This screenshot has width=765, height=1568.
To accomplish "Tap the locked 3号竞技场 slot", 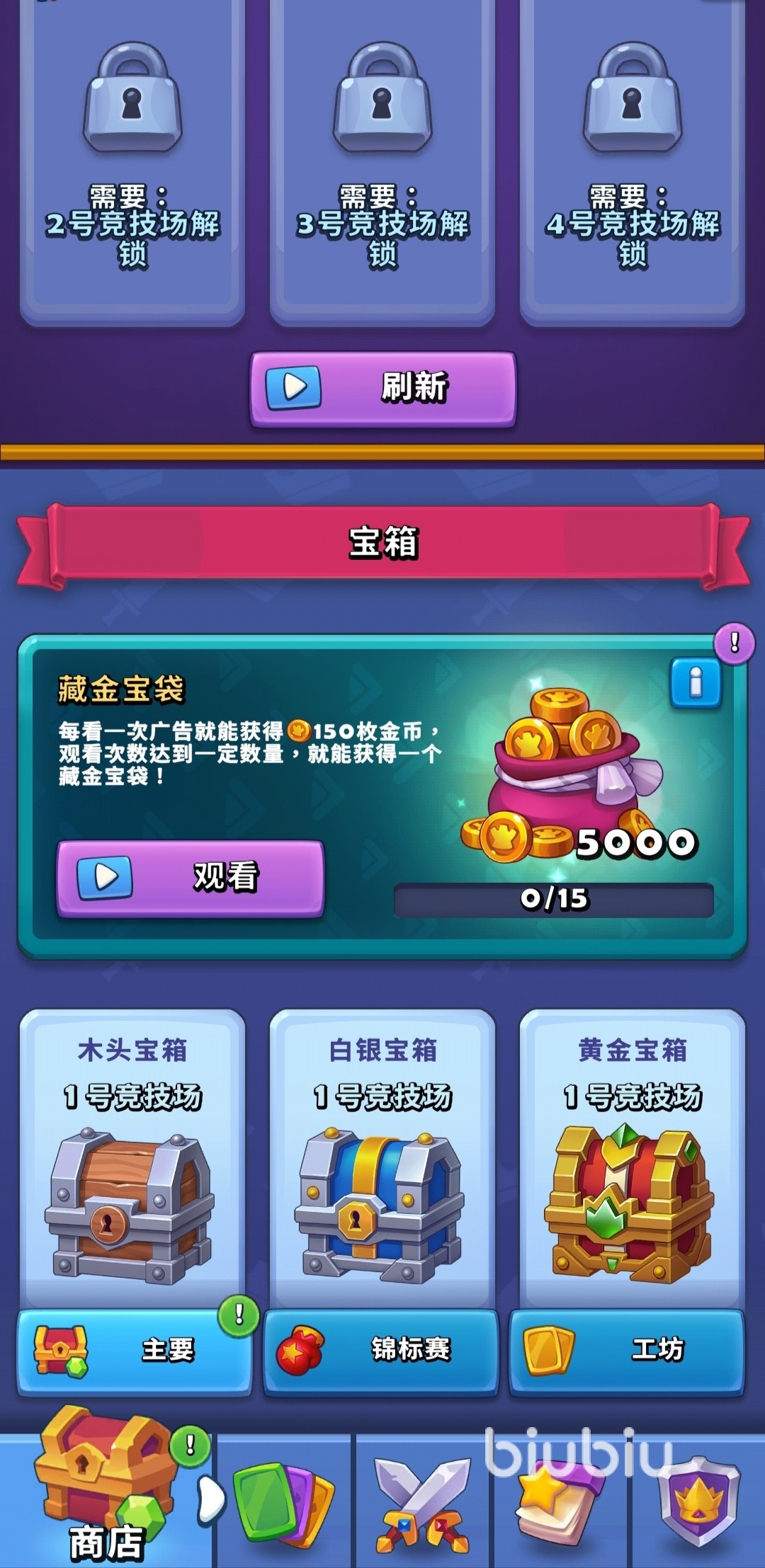I will (382, 163).
